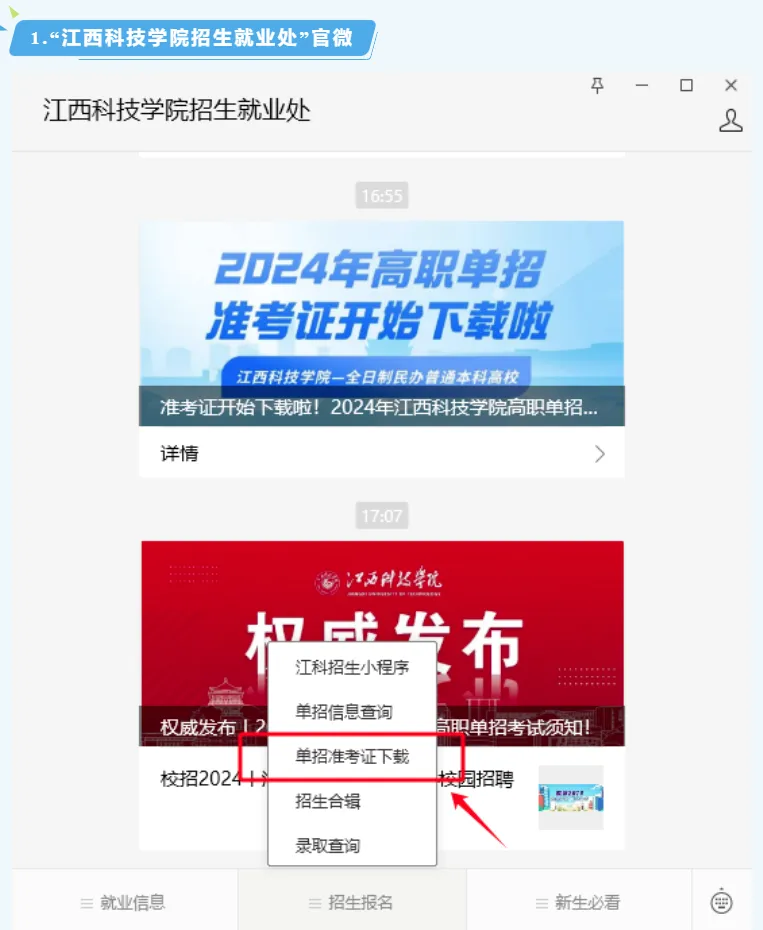Switch to keyboard input mode
The width and height of the screenshot is (763, 930).
point(722,902)
